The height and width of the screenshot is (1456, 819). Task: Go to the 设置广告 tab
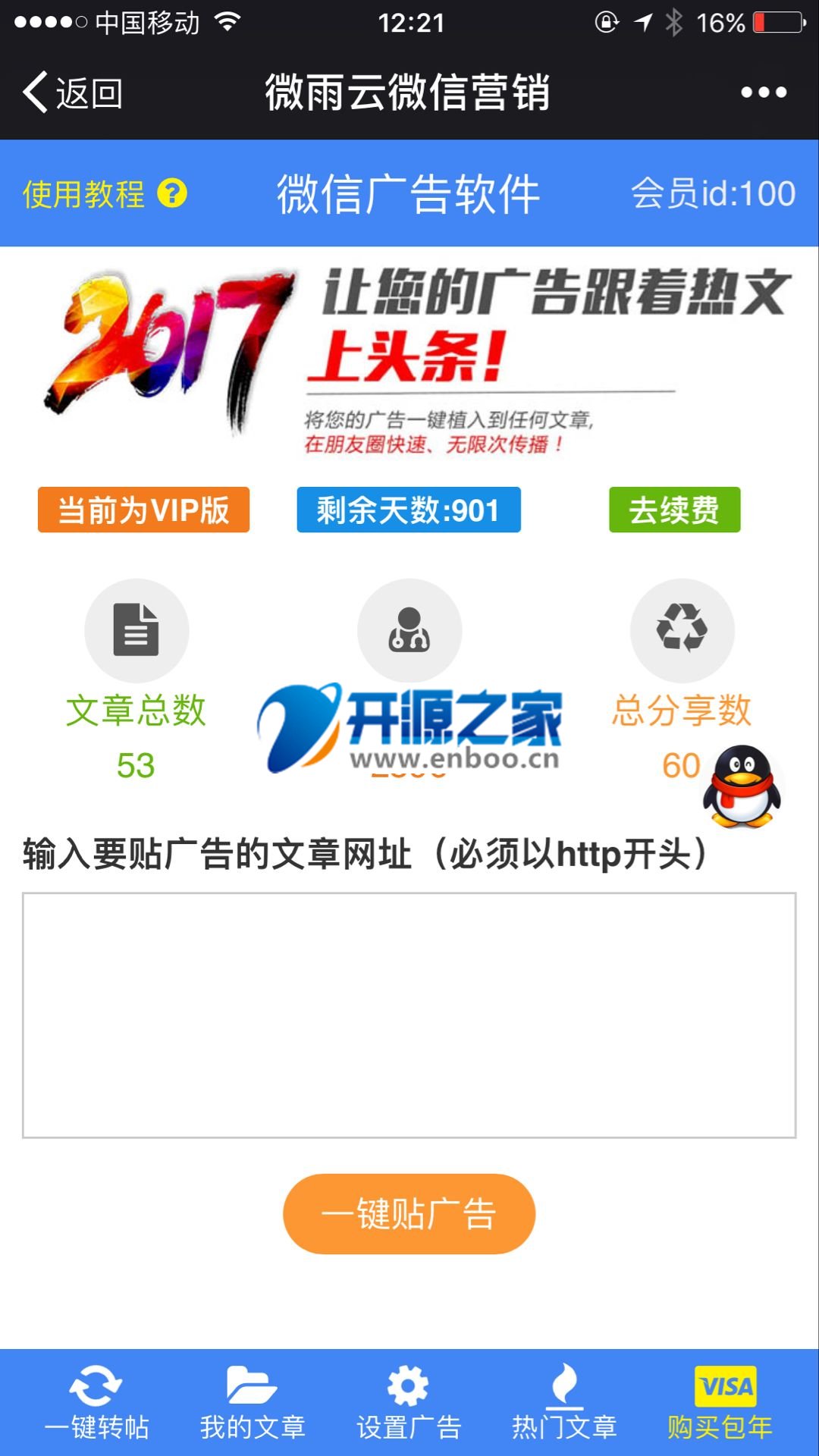(x=409, y=1403)
